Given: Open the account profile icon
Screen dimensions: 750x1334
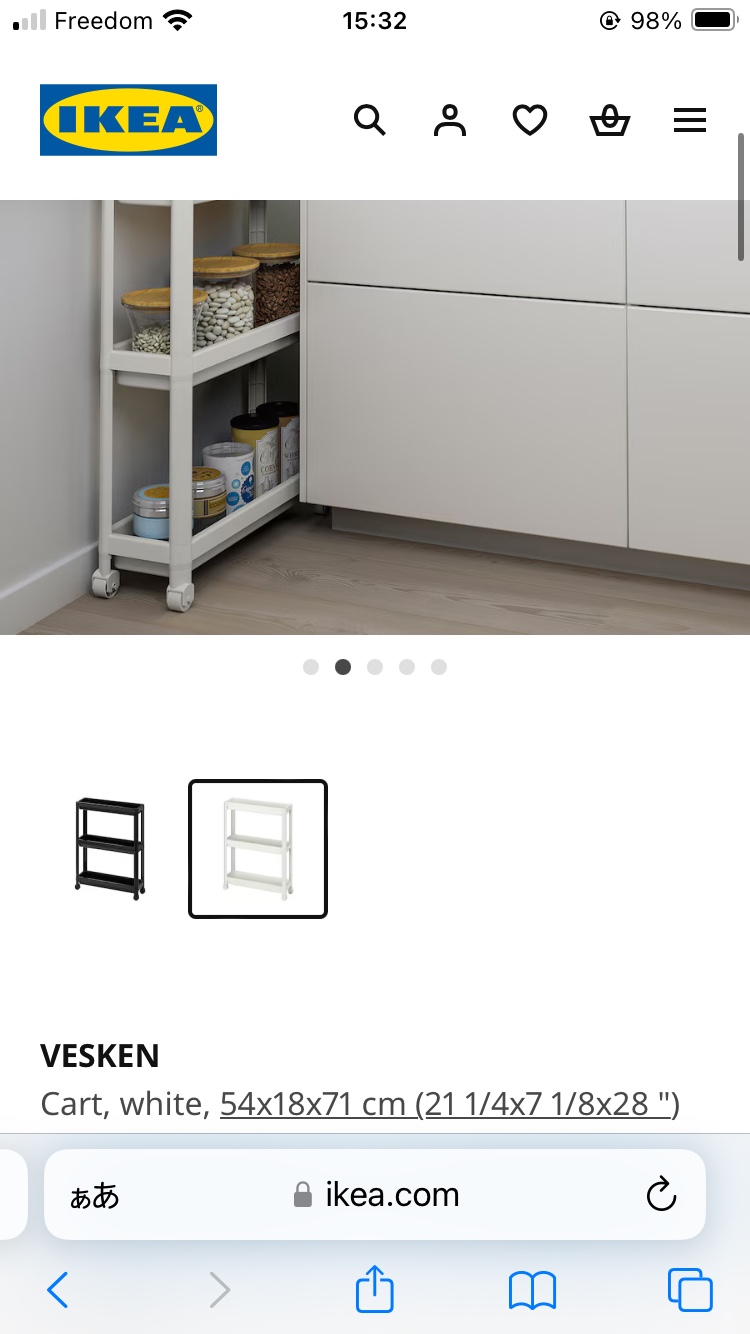Looking at the screenshot, I should [x=450, y=121].
